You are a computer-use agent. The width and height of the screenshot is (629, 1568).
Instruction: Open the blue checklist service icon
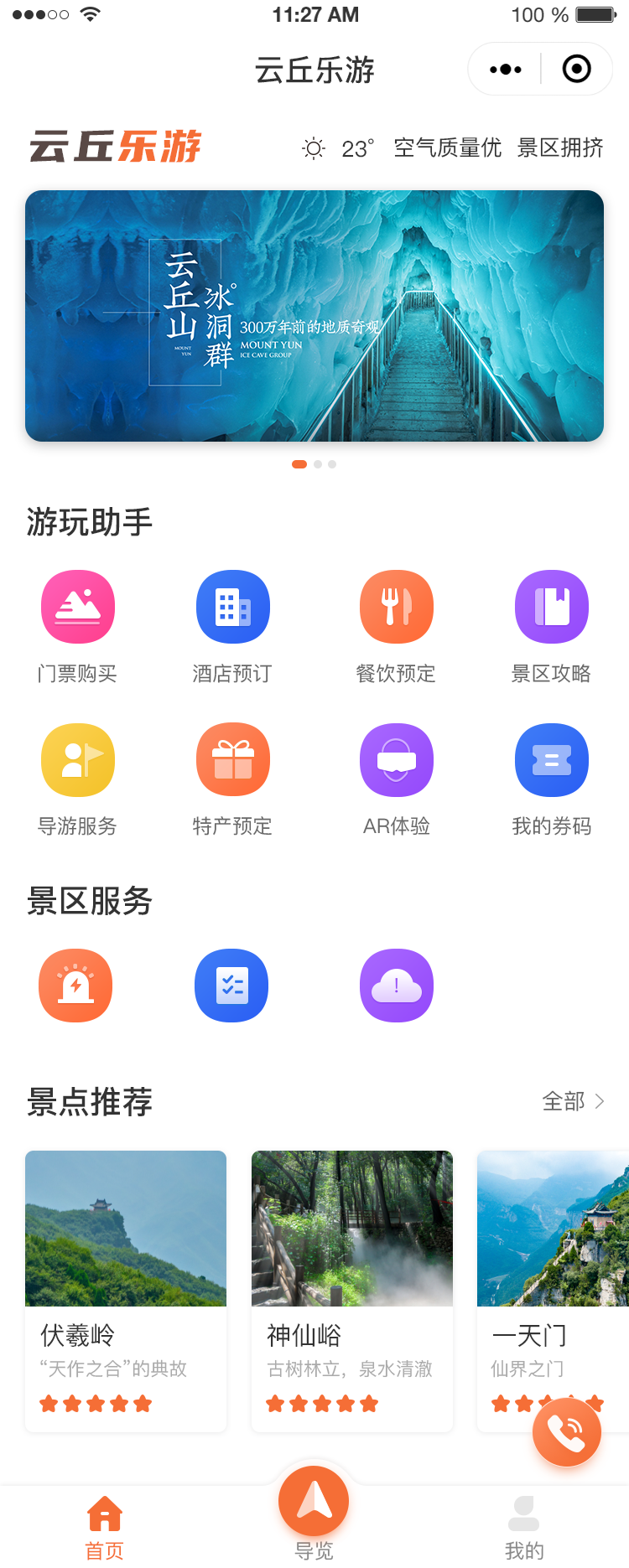click(231, 986)
